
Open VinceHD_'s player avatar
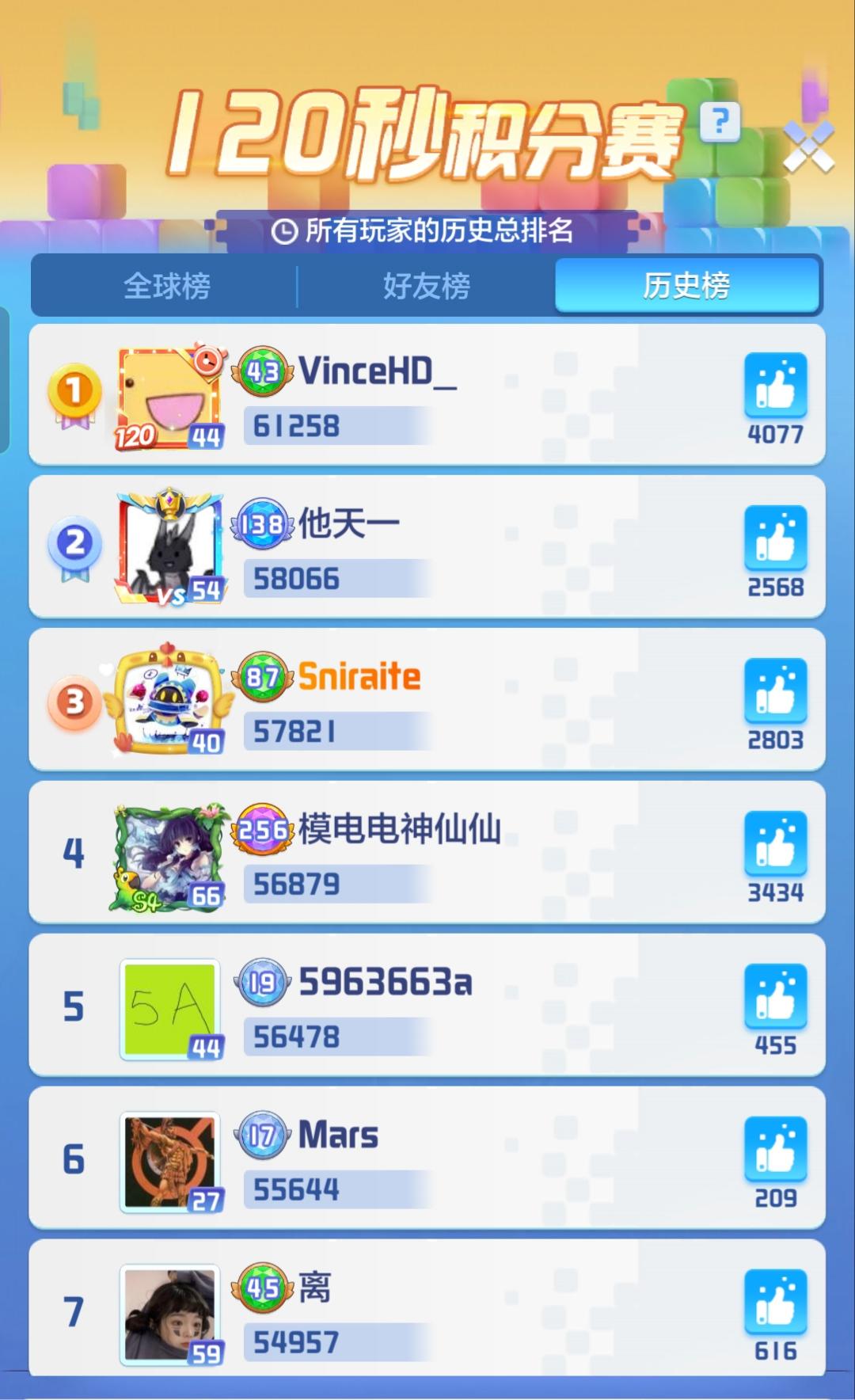click(169, 396)
